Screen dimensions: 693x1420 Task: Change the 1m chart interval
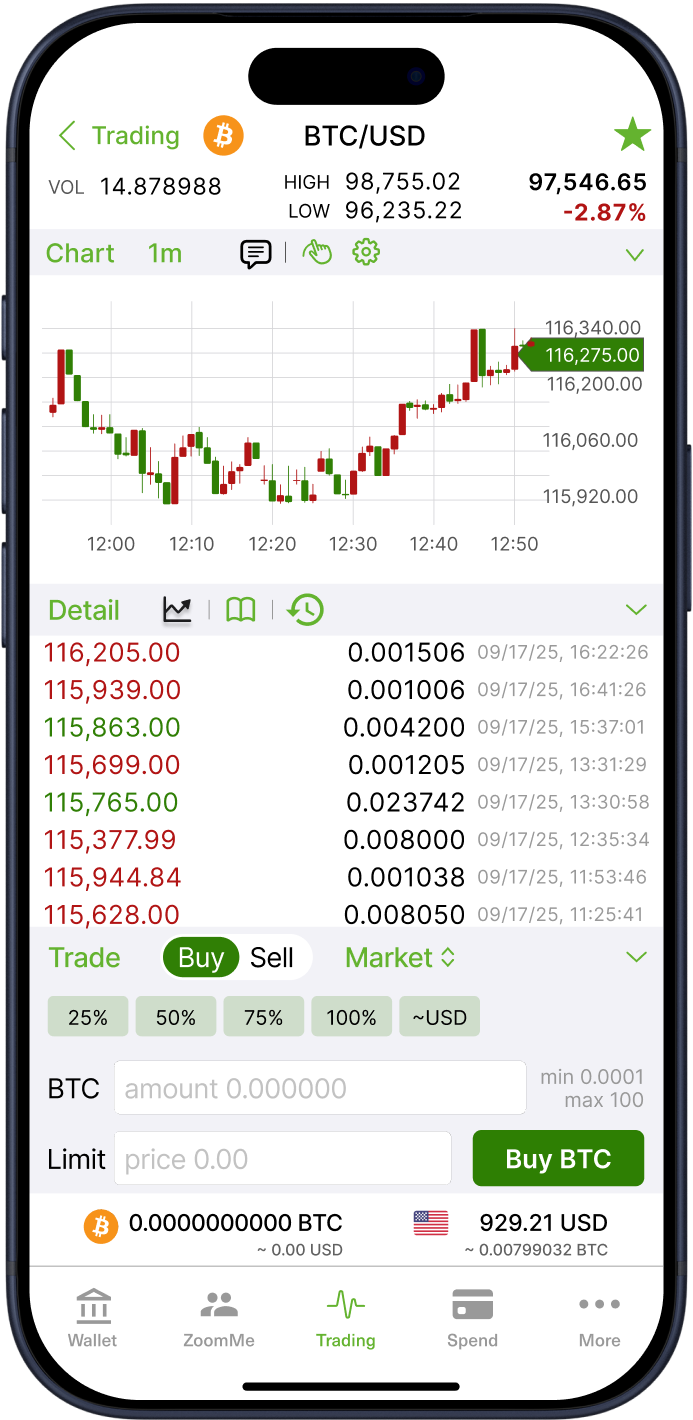tap(165, 253)
